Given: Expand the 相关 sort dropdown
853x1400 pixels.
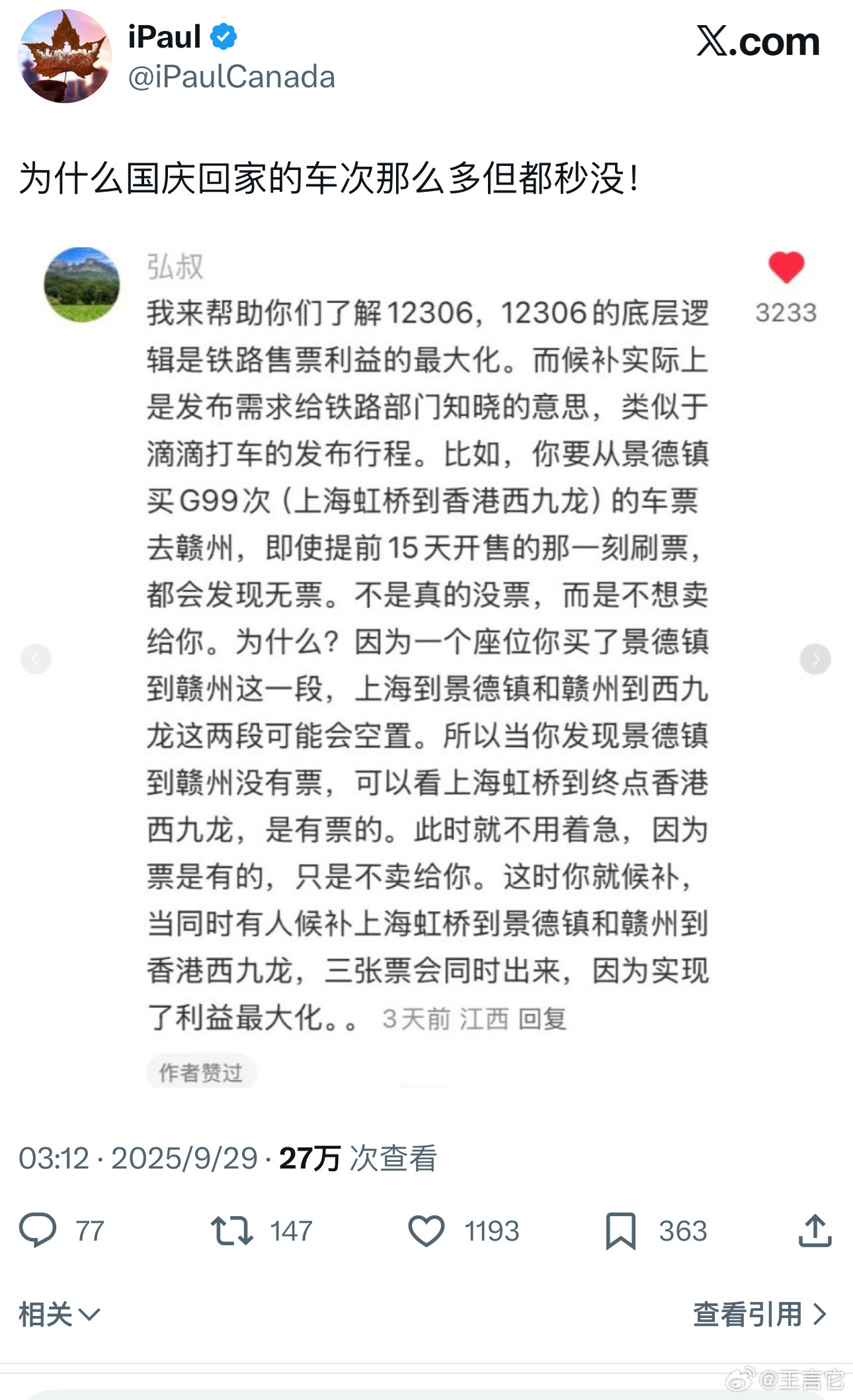Looking at the screenshot, I should 60,1314.
